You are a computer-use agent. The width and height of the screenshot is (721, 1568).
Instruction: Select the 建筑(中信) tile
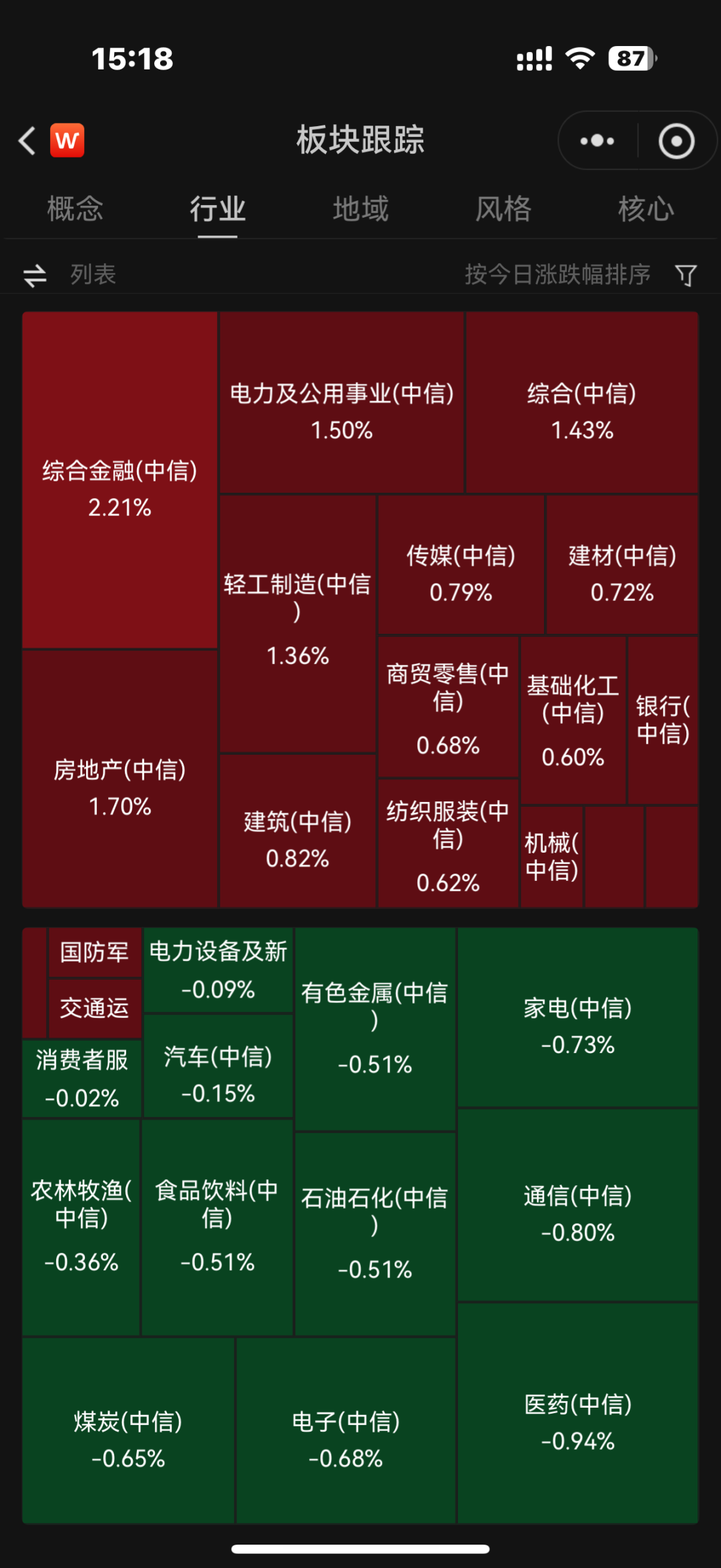298,831
